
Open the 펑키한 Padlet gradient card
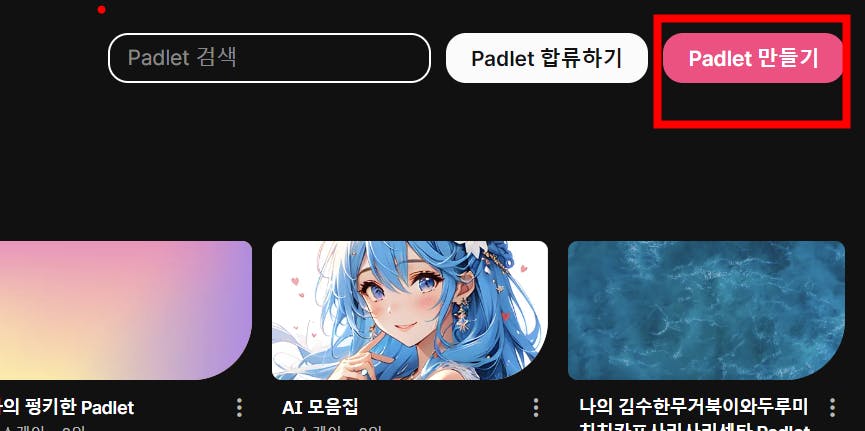125,310
